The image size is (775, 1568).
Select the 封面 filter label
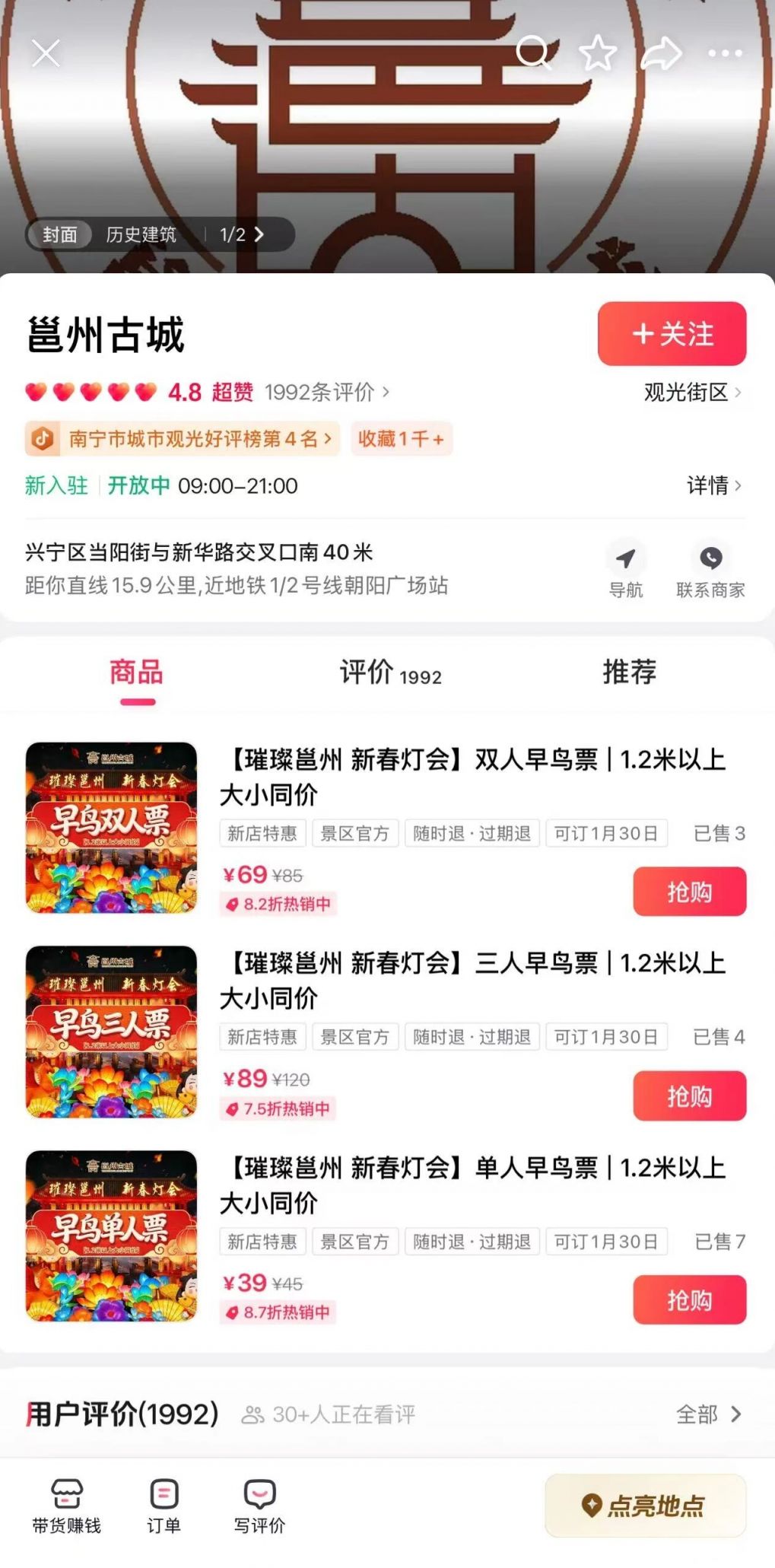(x=59, y=234)
